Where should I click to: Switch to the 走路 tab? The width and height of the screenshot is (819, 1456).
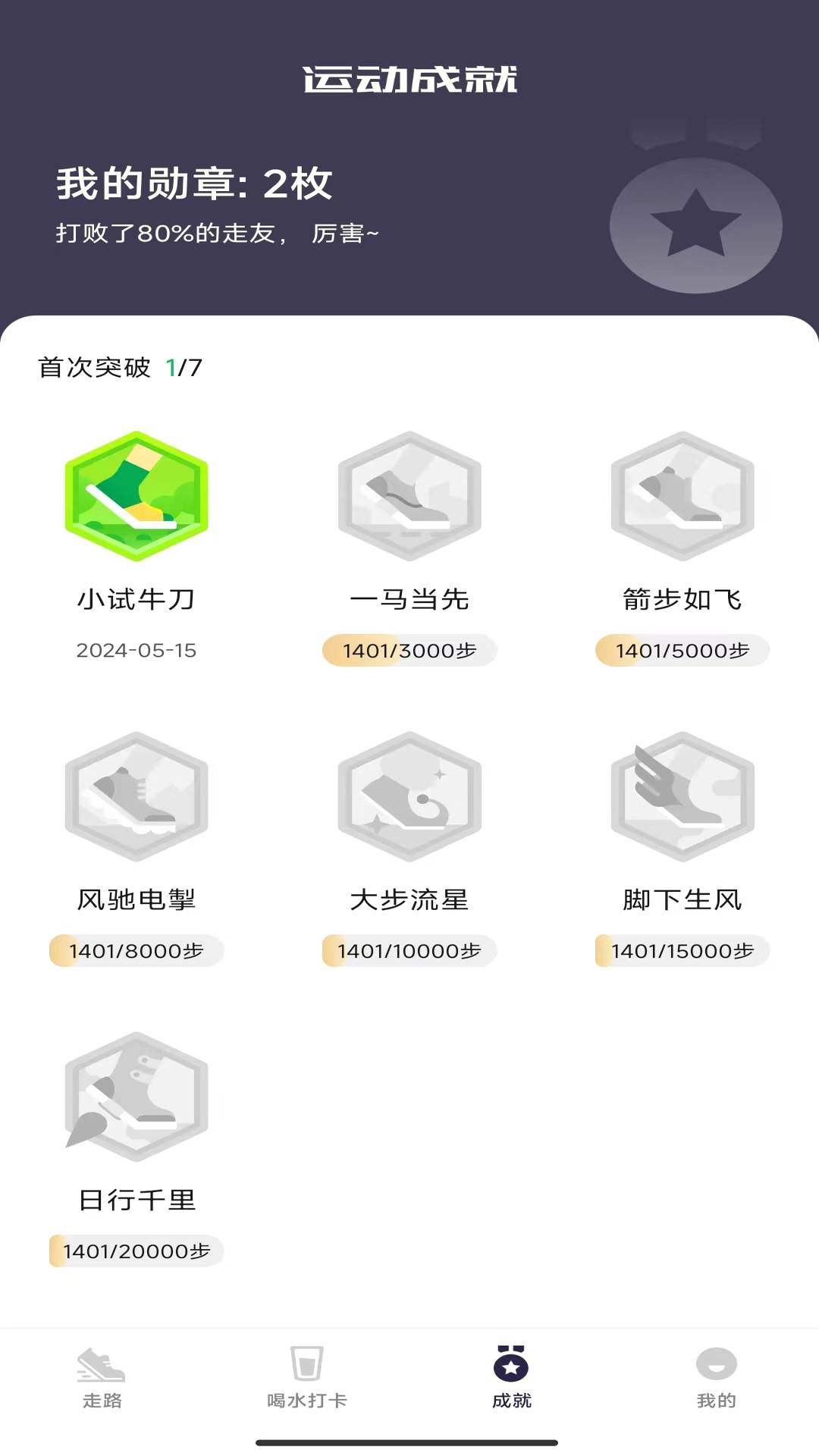(102, 1401)
